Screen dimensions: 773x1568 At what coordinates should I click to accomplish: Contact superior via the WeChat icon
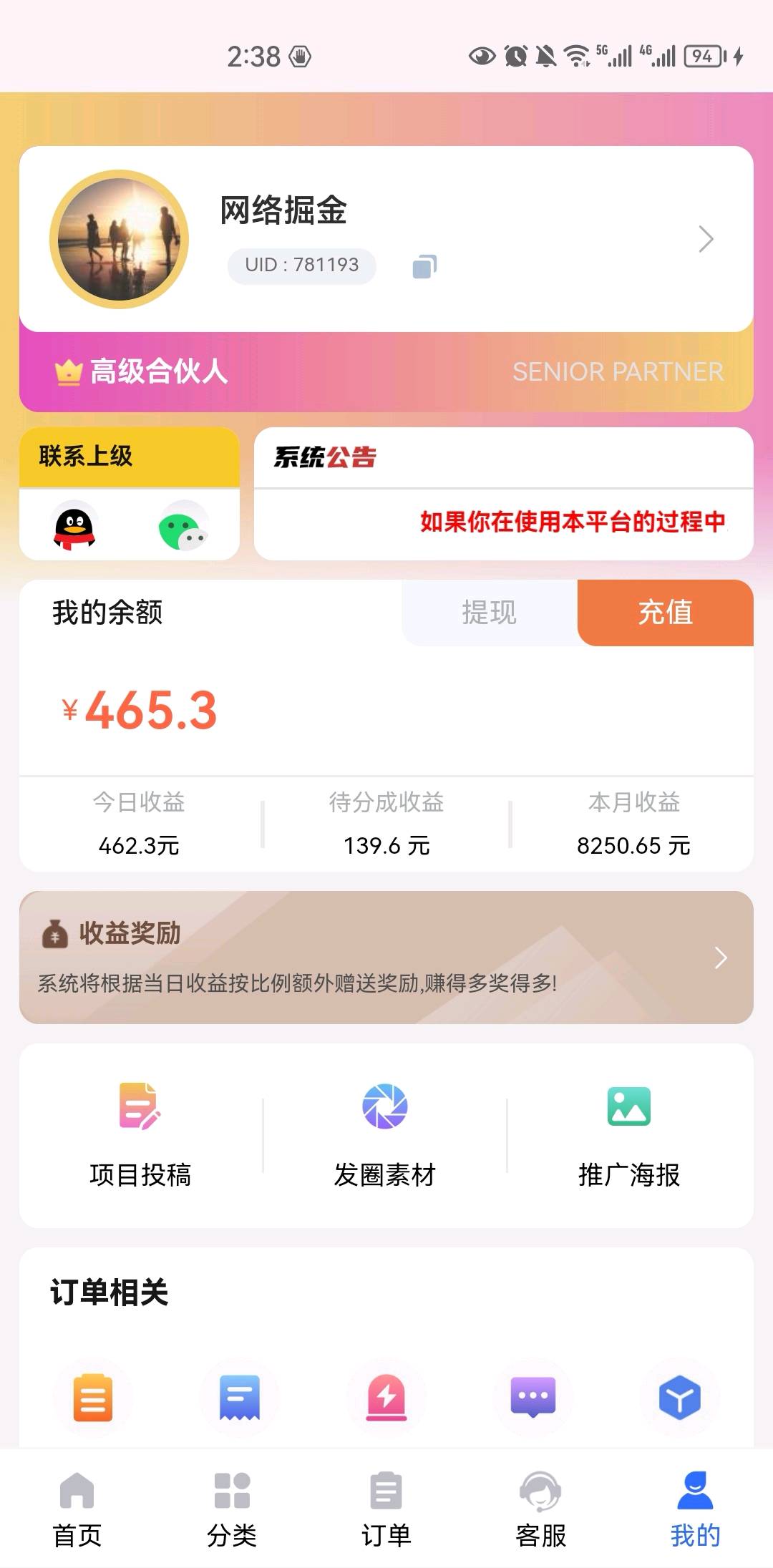click(183, 525)
